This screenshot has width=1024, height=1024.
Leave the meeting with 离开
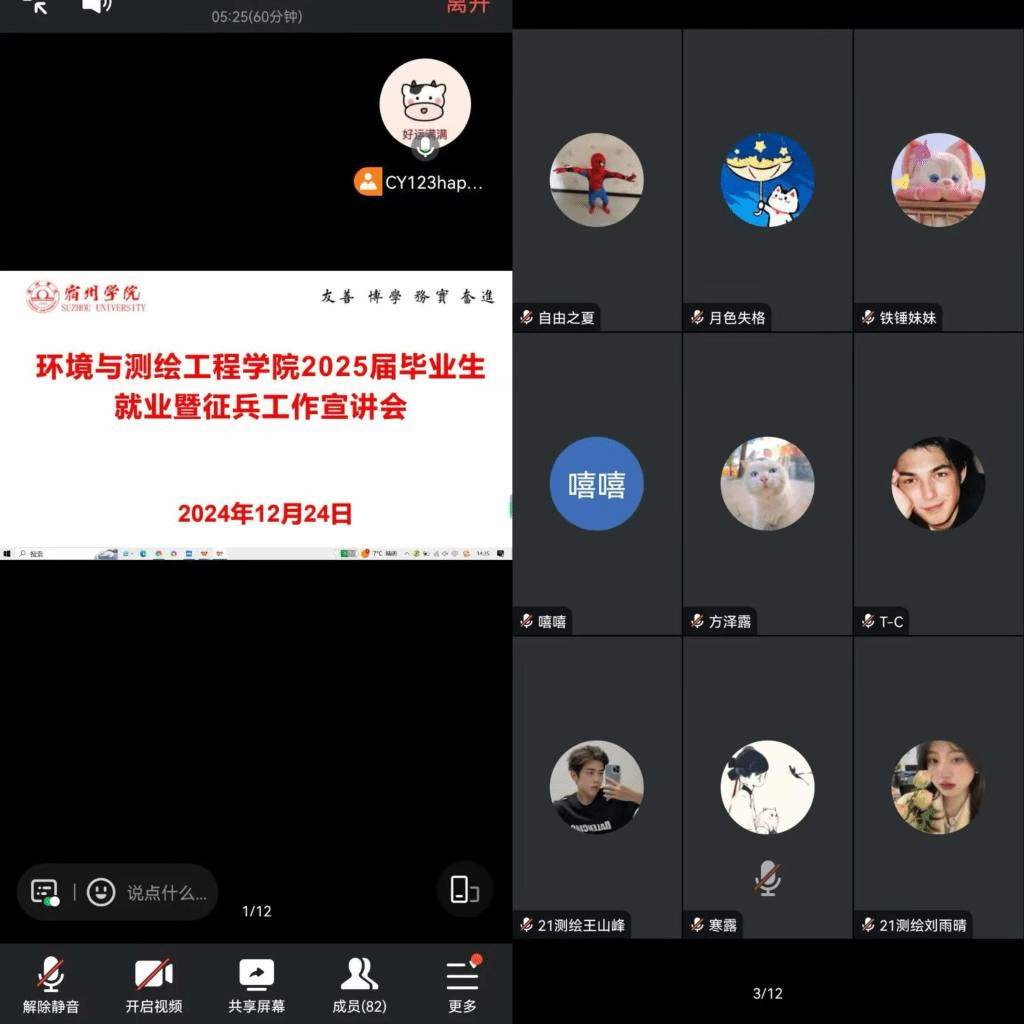coord(470,7)
